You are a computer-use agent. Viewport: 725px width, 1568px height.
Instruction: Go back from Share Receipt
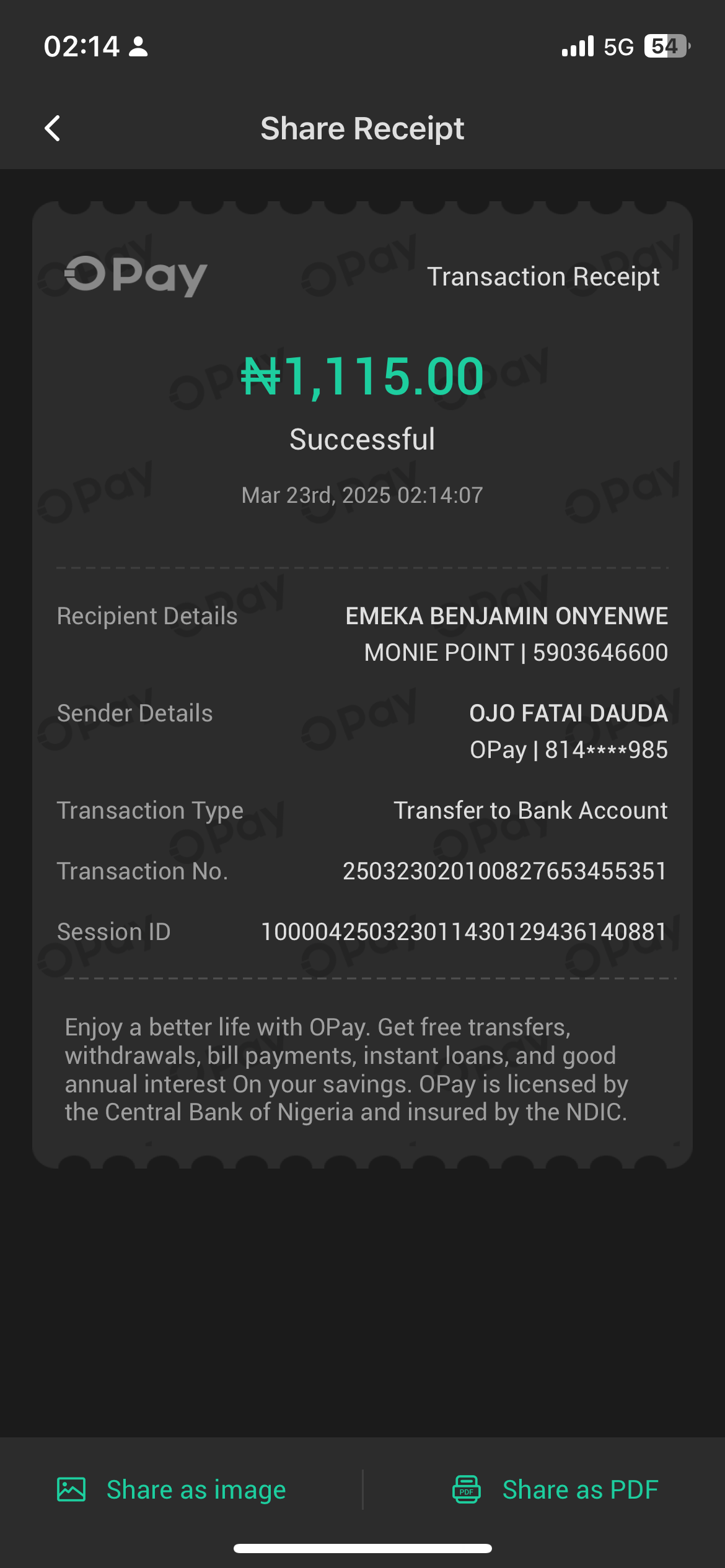pos(53,129)
